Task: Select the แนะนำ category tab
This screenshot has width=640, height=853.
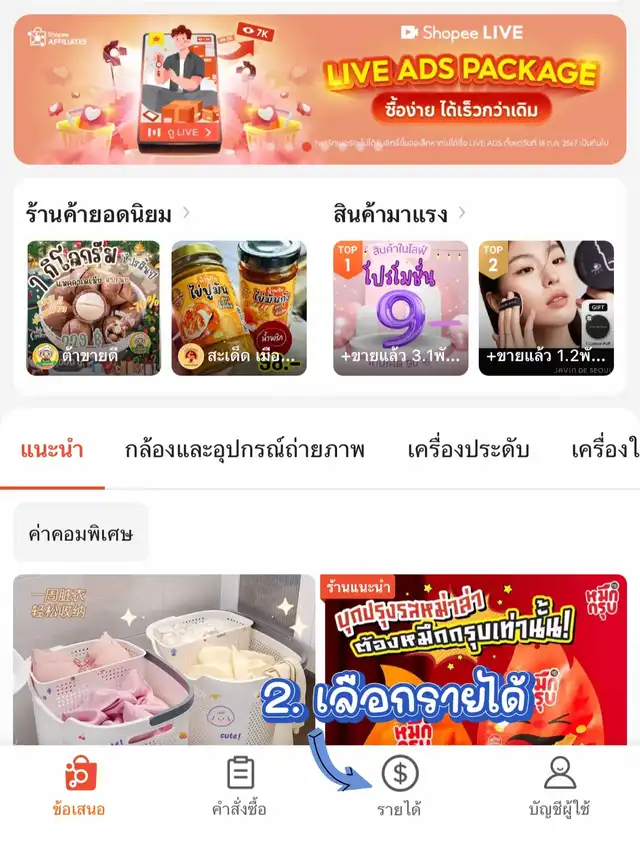Action: 52,450
